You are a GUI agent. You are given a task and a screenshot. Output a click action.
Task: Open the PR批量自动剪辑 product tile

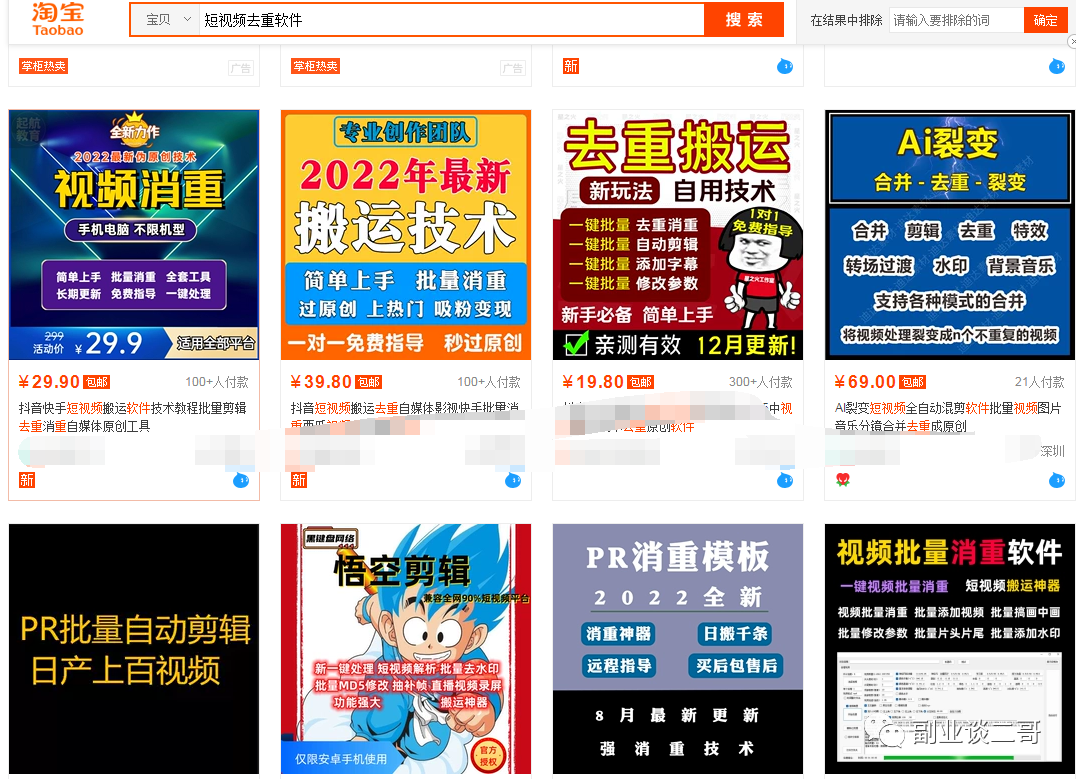pyautogui.click(x=134, y=648)
